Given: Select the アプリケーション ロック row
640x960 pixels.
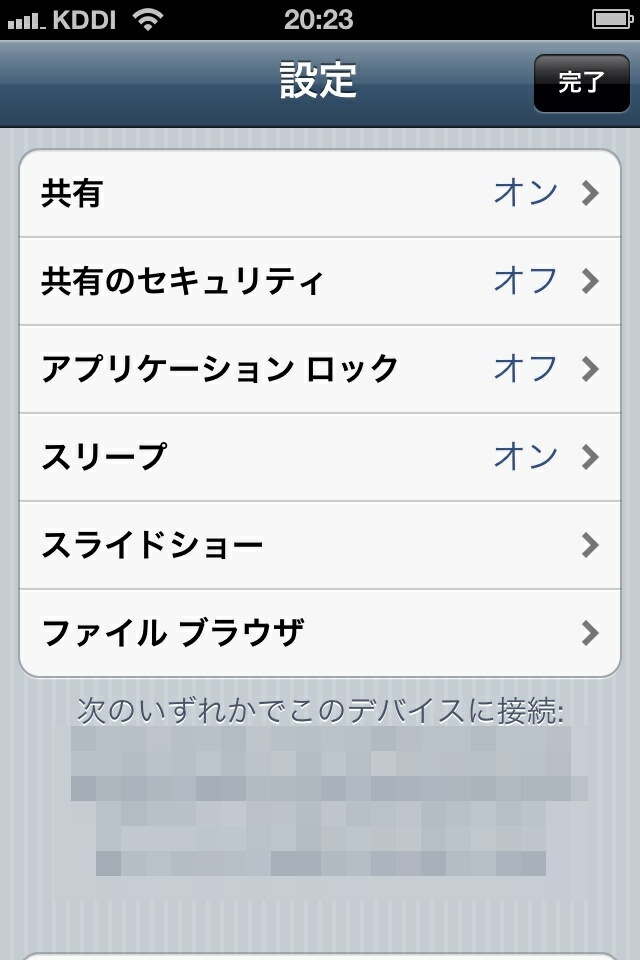Looking at the screenshot, I should click(320, 369).
